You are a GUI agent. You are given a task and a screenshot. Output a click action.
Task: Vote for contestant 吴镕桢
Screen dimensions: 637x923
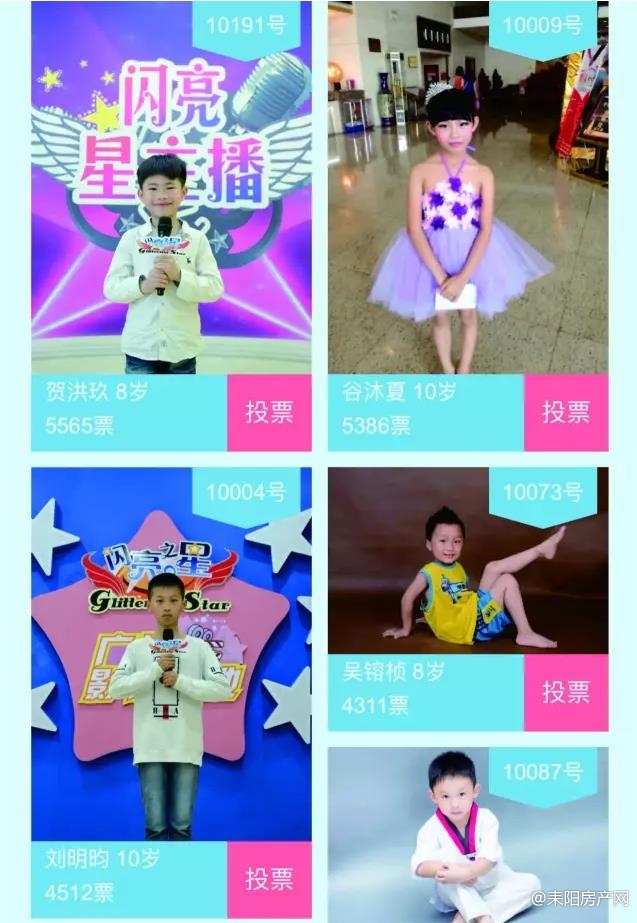(x=566, y=692)
